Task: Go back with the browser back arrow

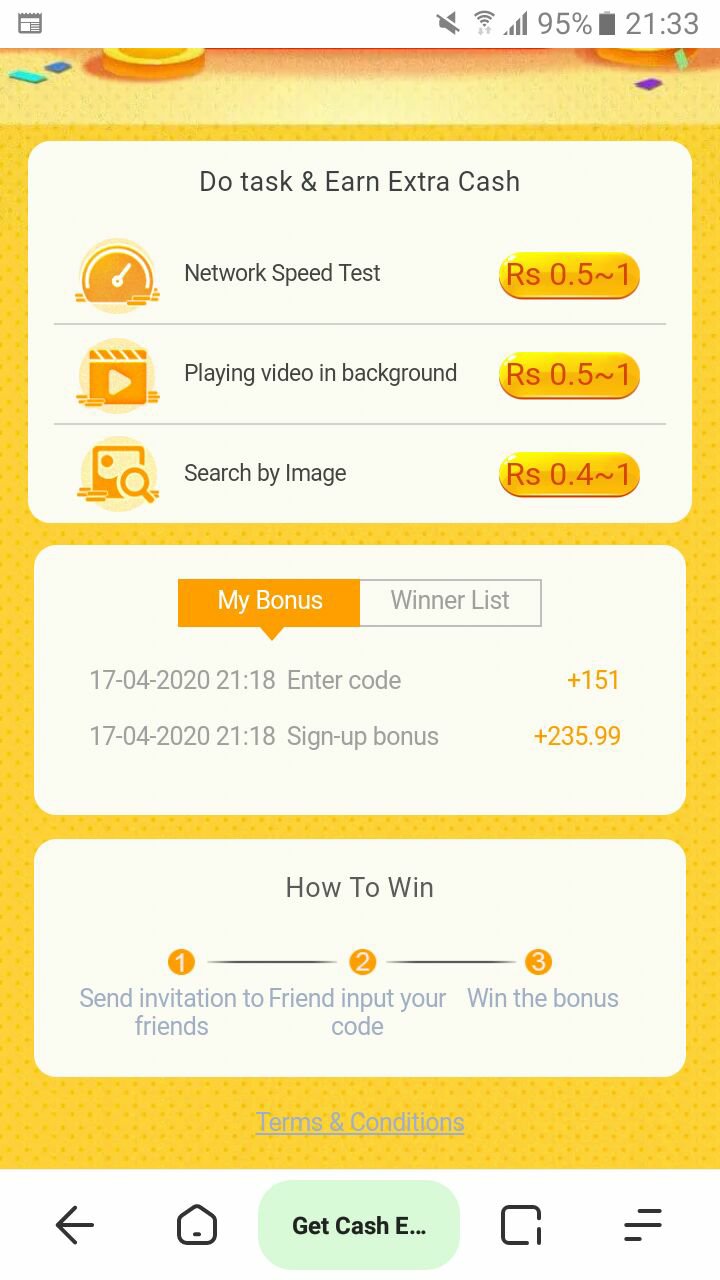Action: pyautogui.click(x=75, y=1225)
